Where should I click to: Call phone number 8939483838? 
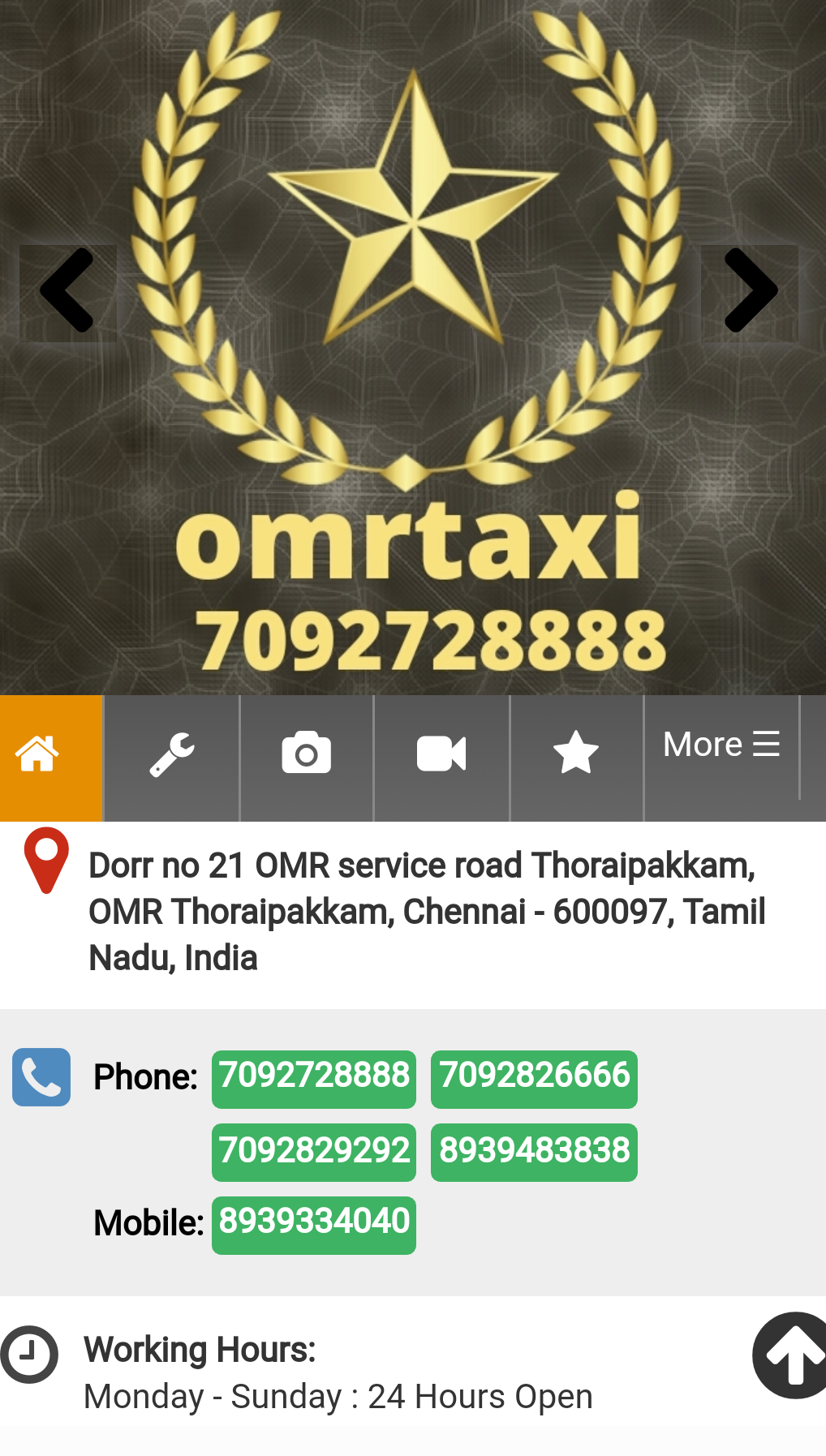(534, 1153)
